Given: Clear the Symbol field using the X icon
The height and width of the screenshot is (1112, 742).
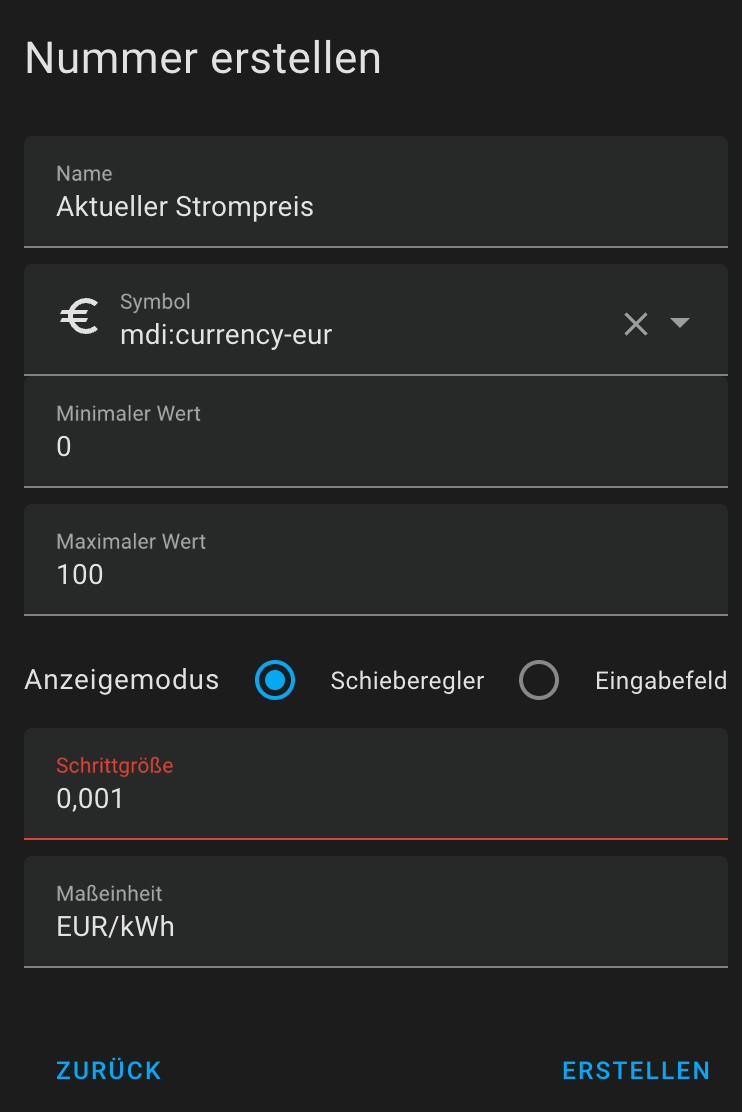Looking at the screenshot, I should click(x=636, y=323).
